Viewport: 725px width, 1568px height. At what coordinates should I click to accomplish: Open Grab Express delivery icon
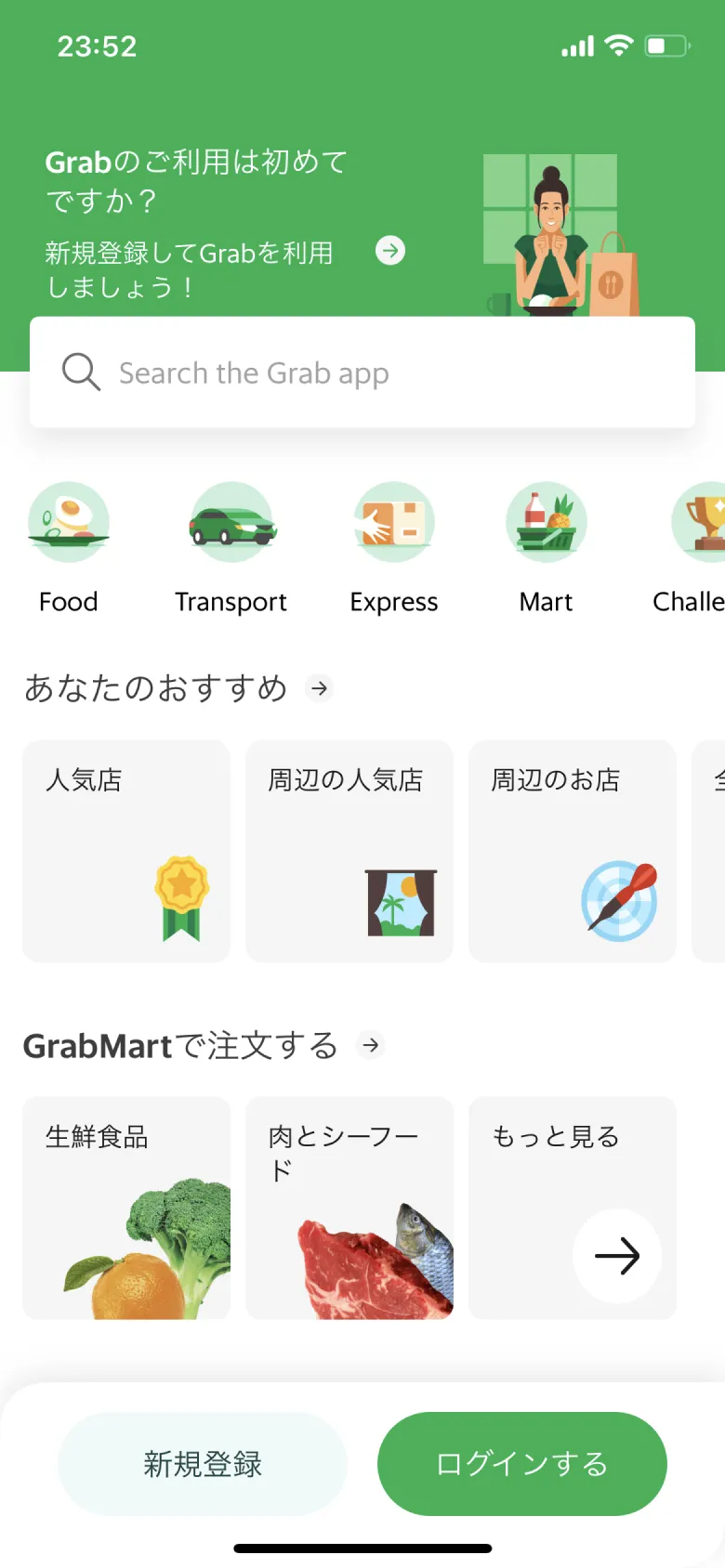pyautogui.click(x=393, y=522)
